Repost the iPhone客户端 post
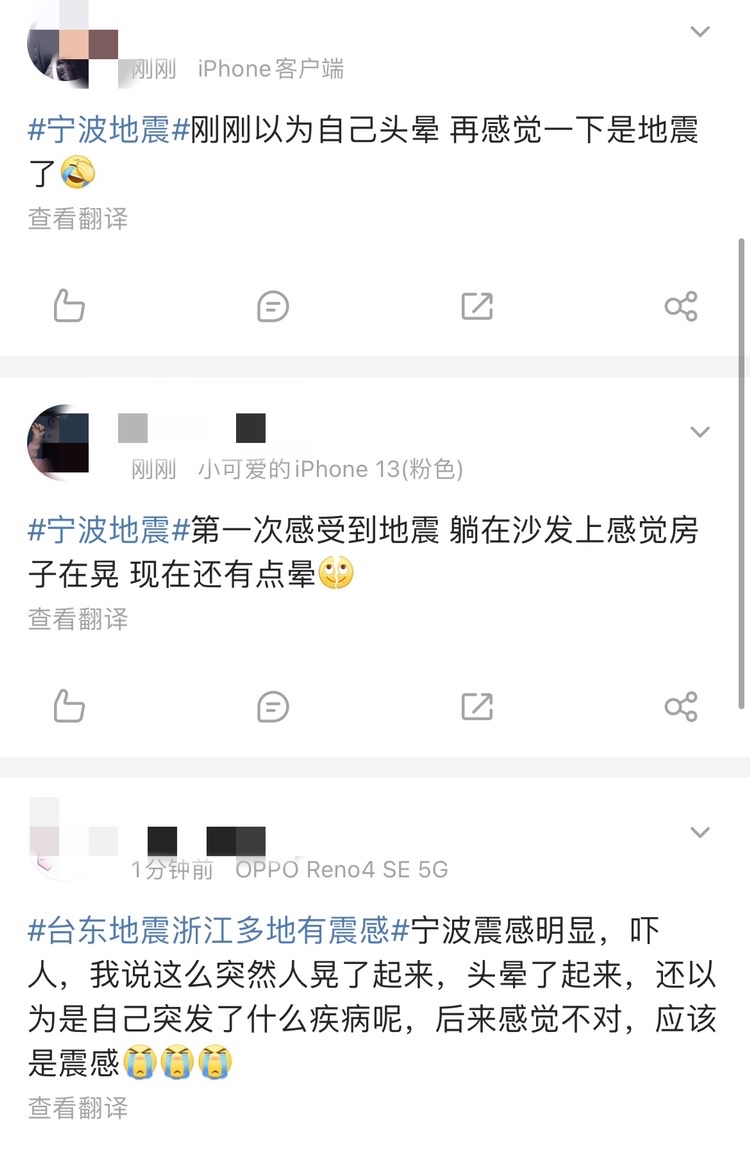 click(477, 306)
